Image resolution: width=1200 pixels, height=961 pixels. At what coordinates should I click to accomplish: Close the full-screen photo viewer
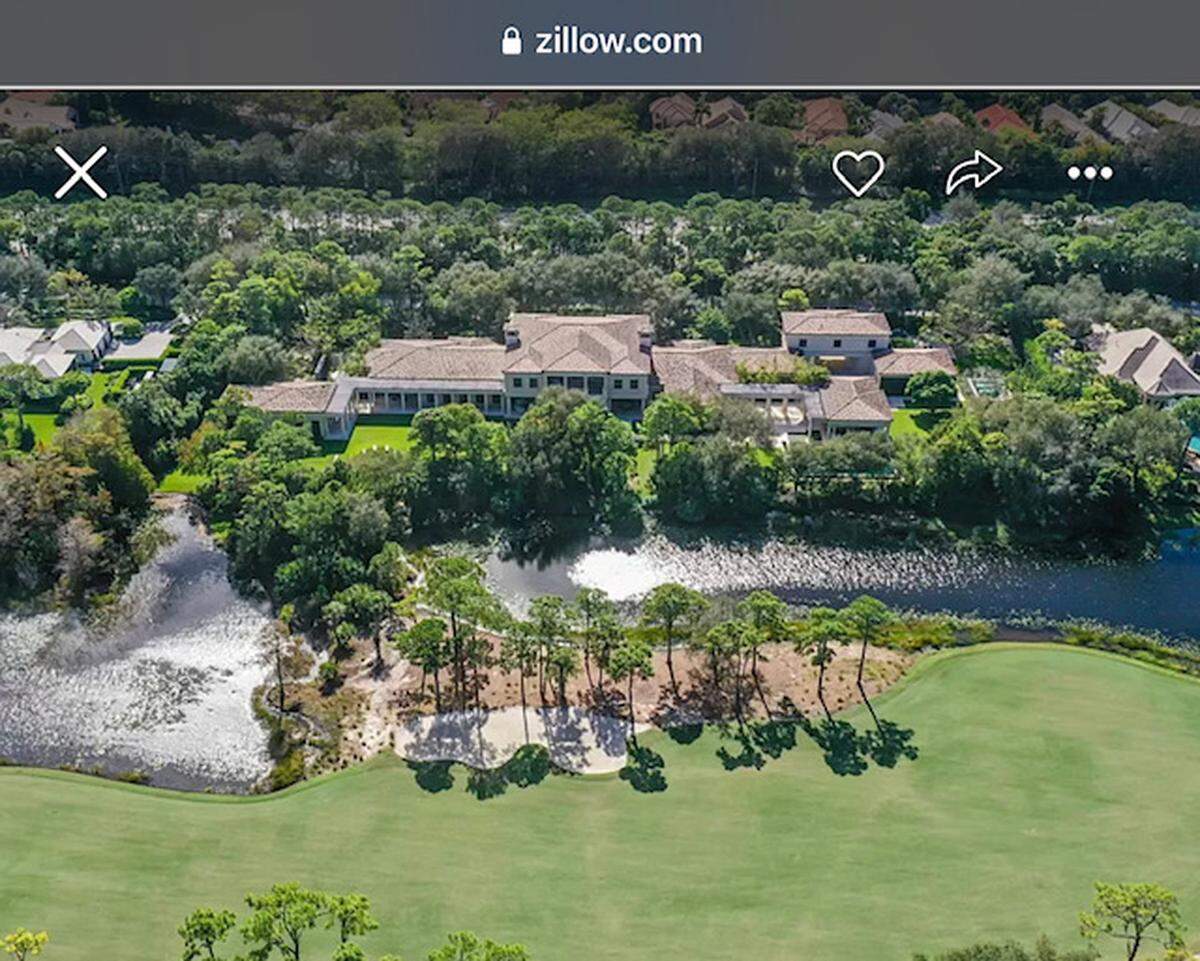[80, 173]
